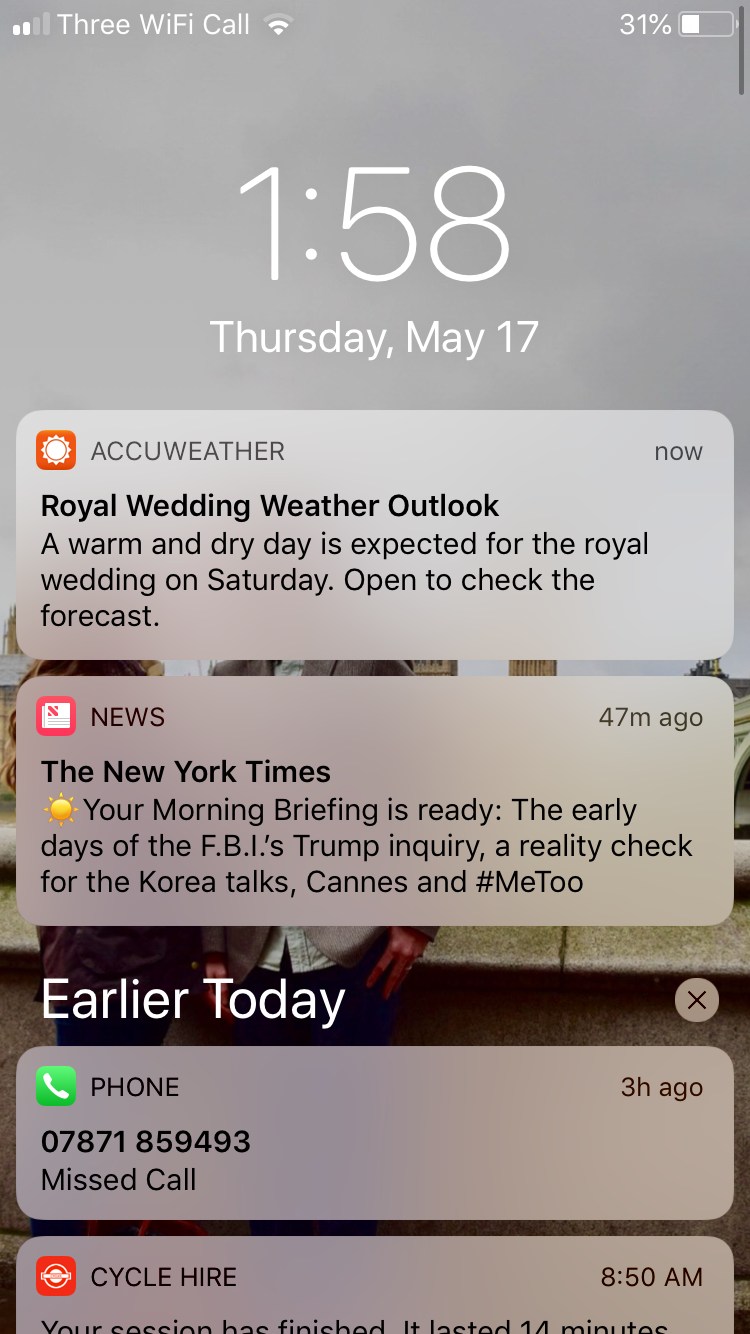This screenshot has width=750, height=1334.
Task: Open The New York Times news notification
Action: point(375,800)
